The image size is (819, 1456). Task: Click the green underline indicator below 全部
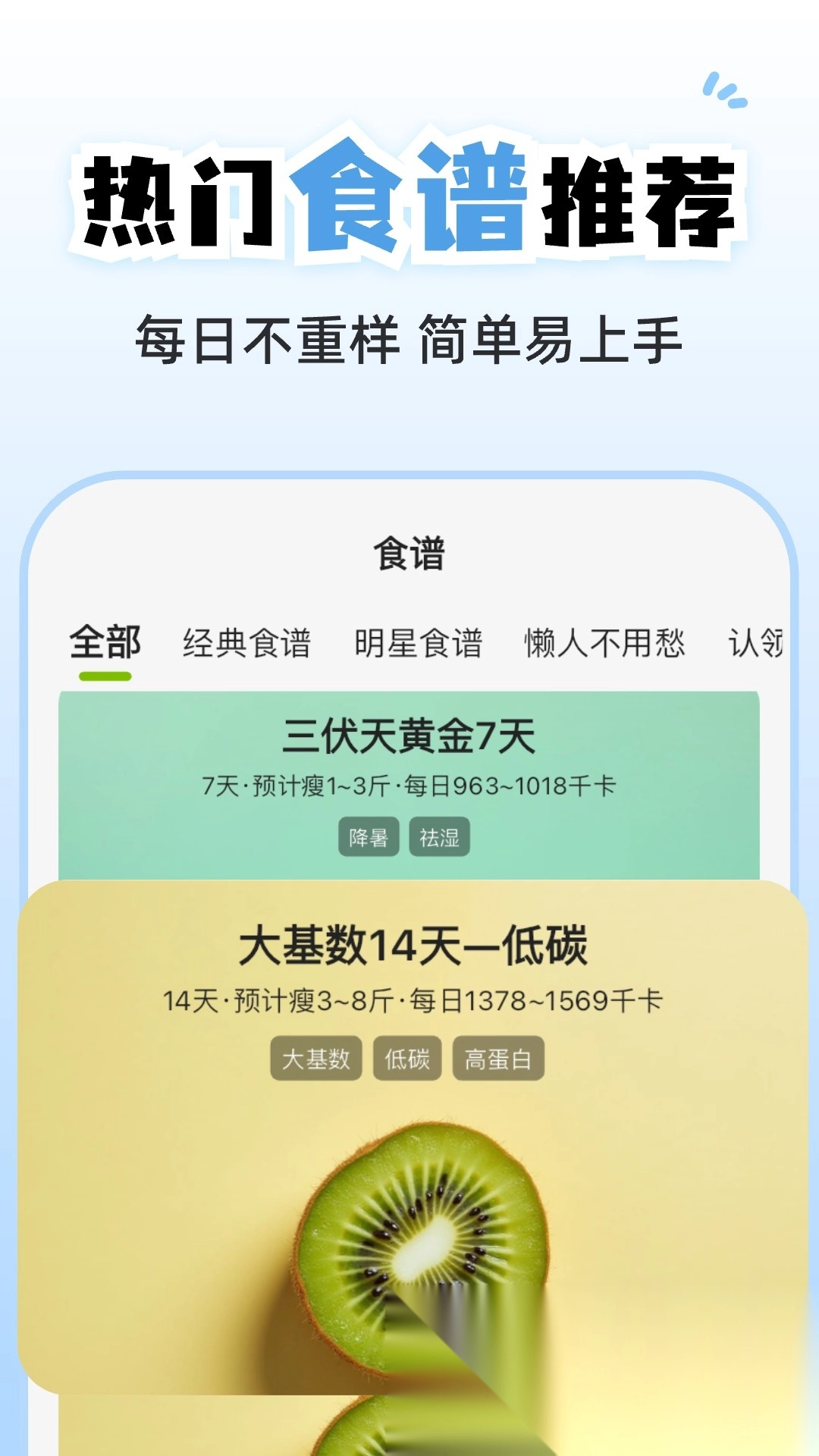(106, 675)
